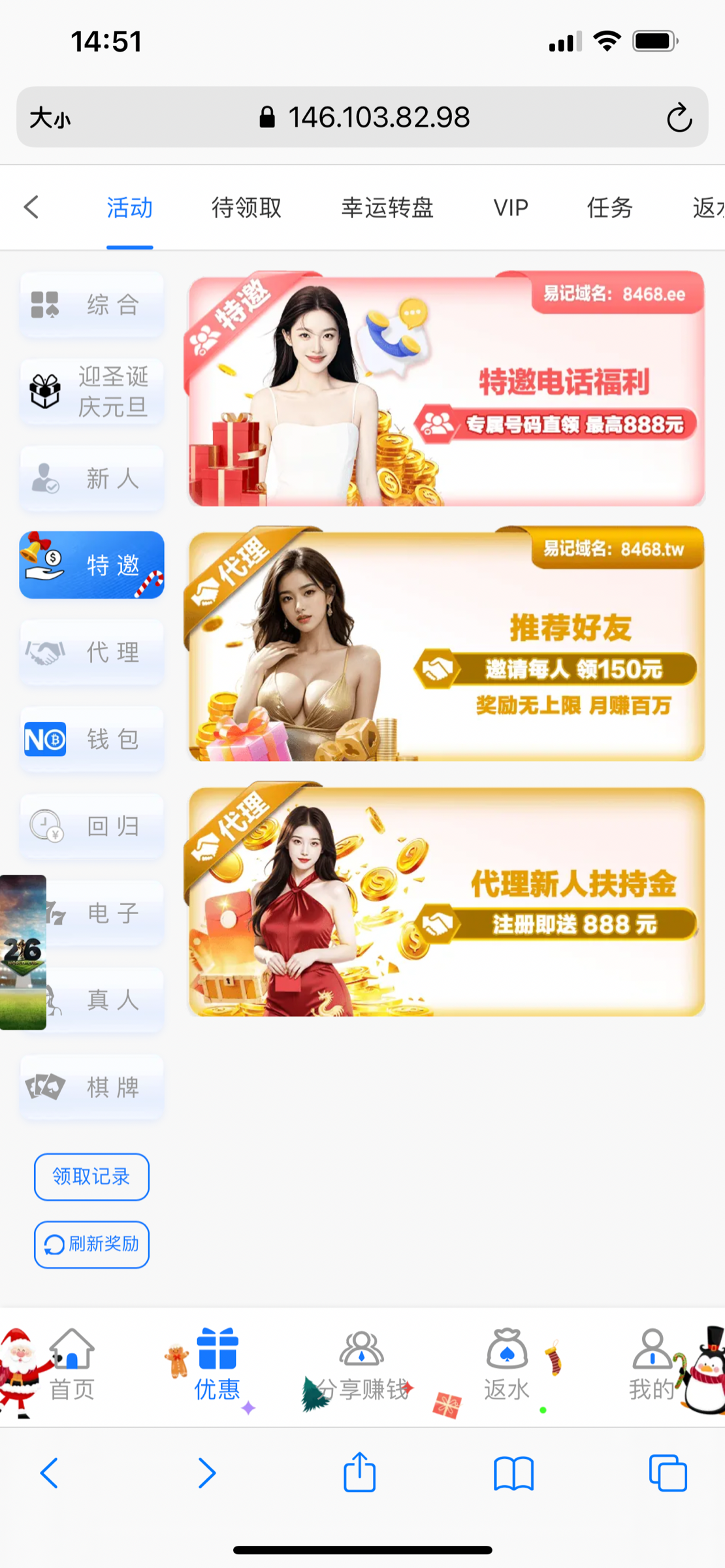Go to the 首页 bottom tab
The width and height of the screenshot is (725, 1568).
pyautogui.click(x=72, y=1364)
